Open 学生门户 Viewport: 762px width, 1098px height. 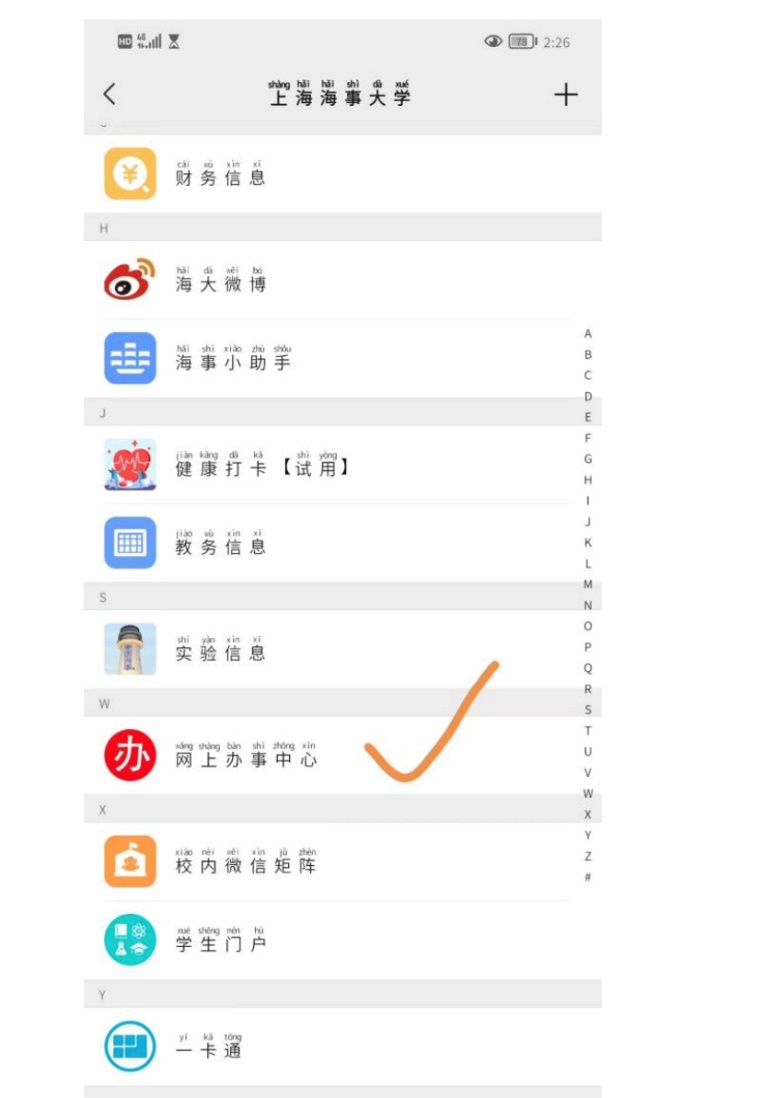(x=220, y=940)
